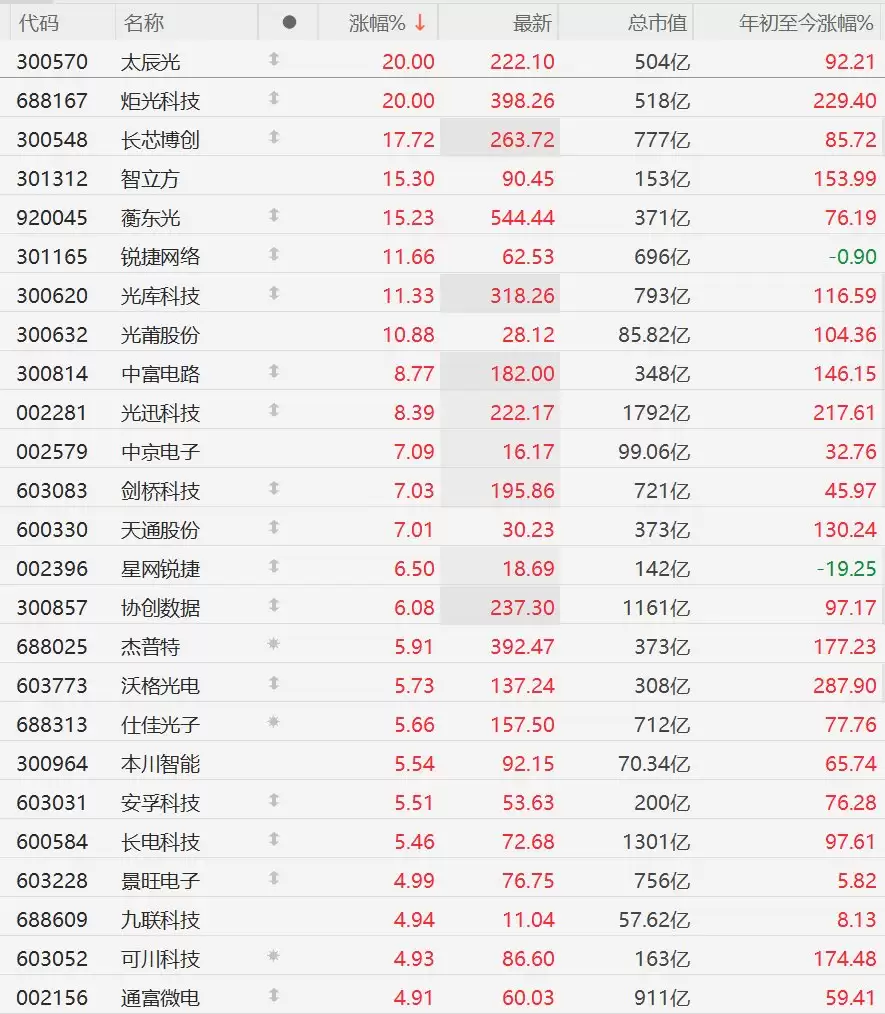Open the 太辰光 stock row

(x=442, y=61)
